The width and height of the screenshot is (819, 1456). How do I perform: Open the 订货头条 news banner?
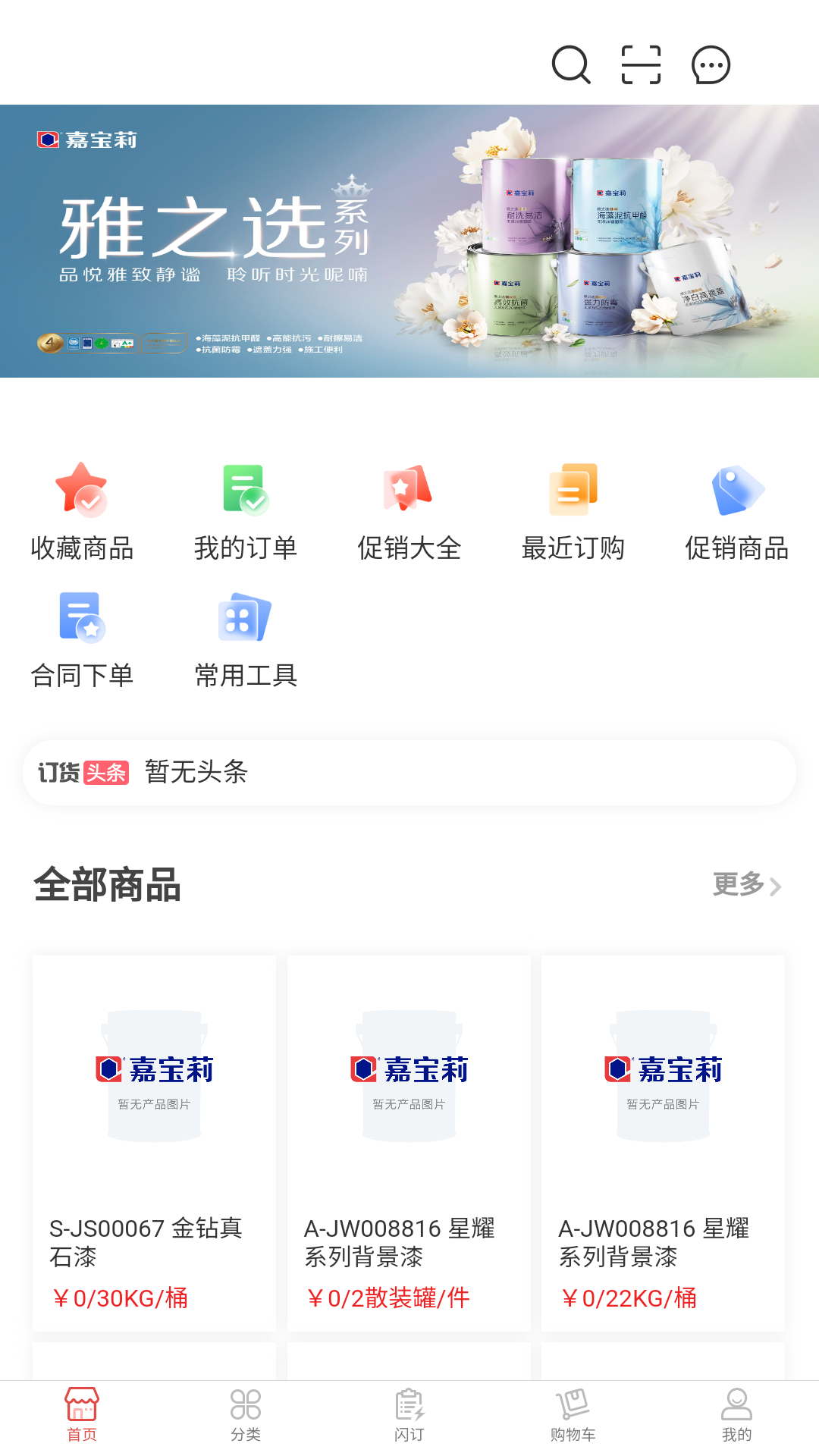[409, 773]
